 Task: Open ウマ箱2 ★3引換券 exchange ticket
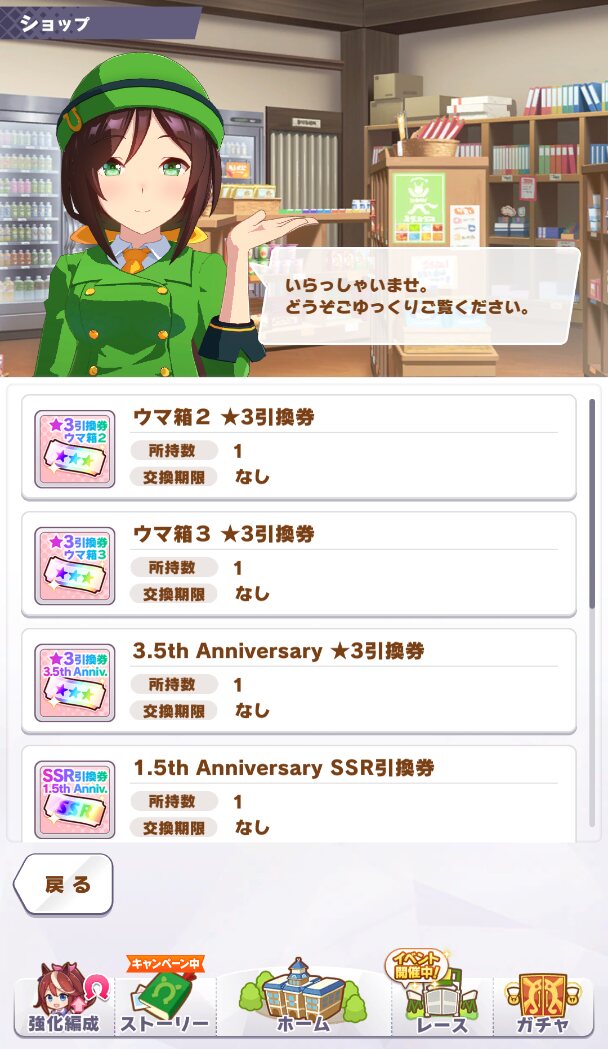(299, 447)
